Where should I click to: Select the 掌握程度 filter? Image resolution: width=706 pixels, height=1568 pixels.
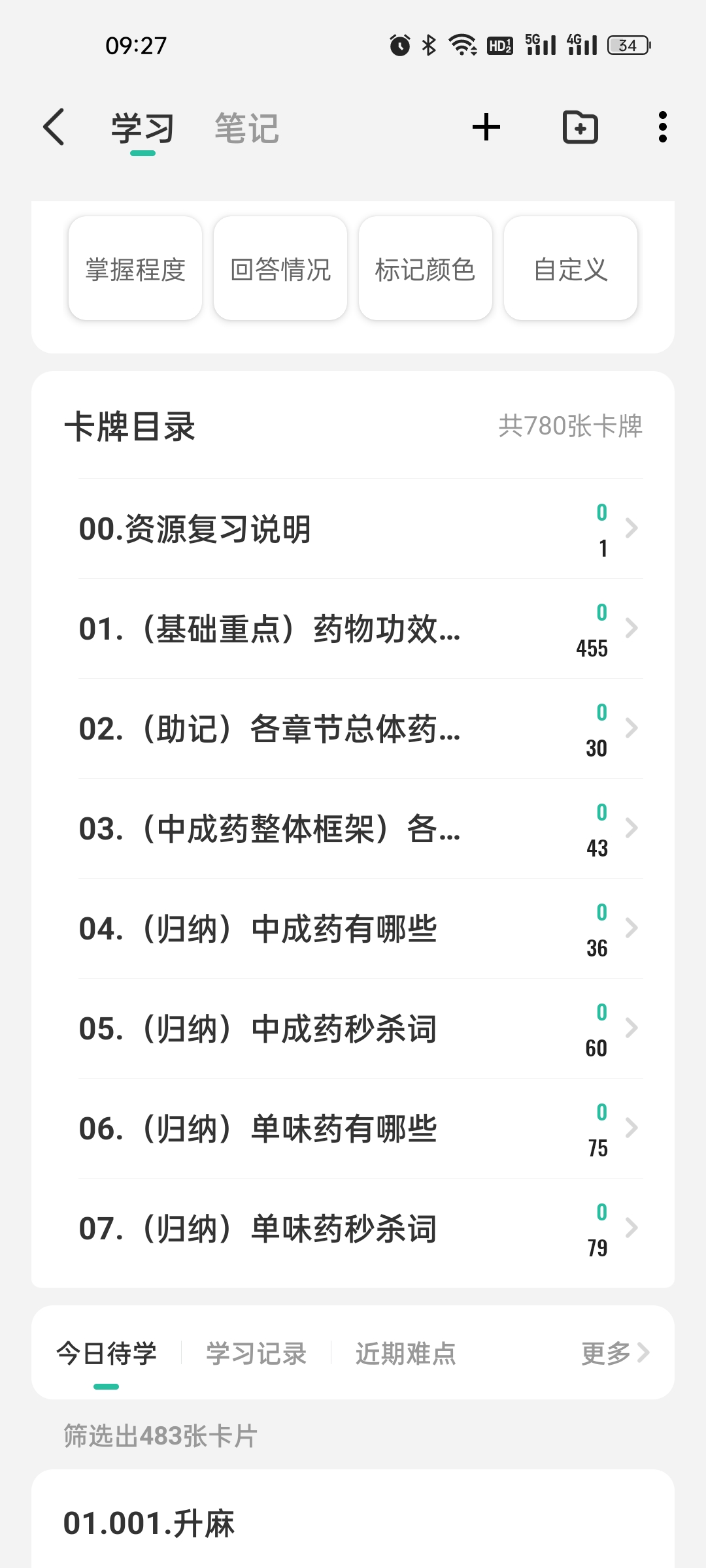click(135, 269)
